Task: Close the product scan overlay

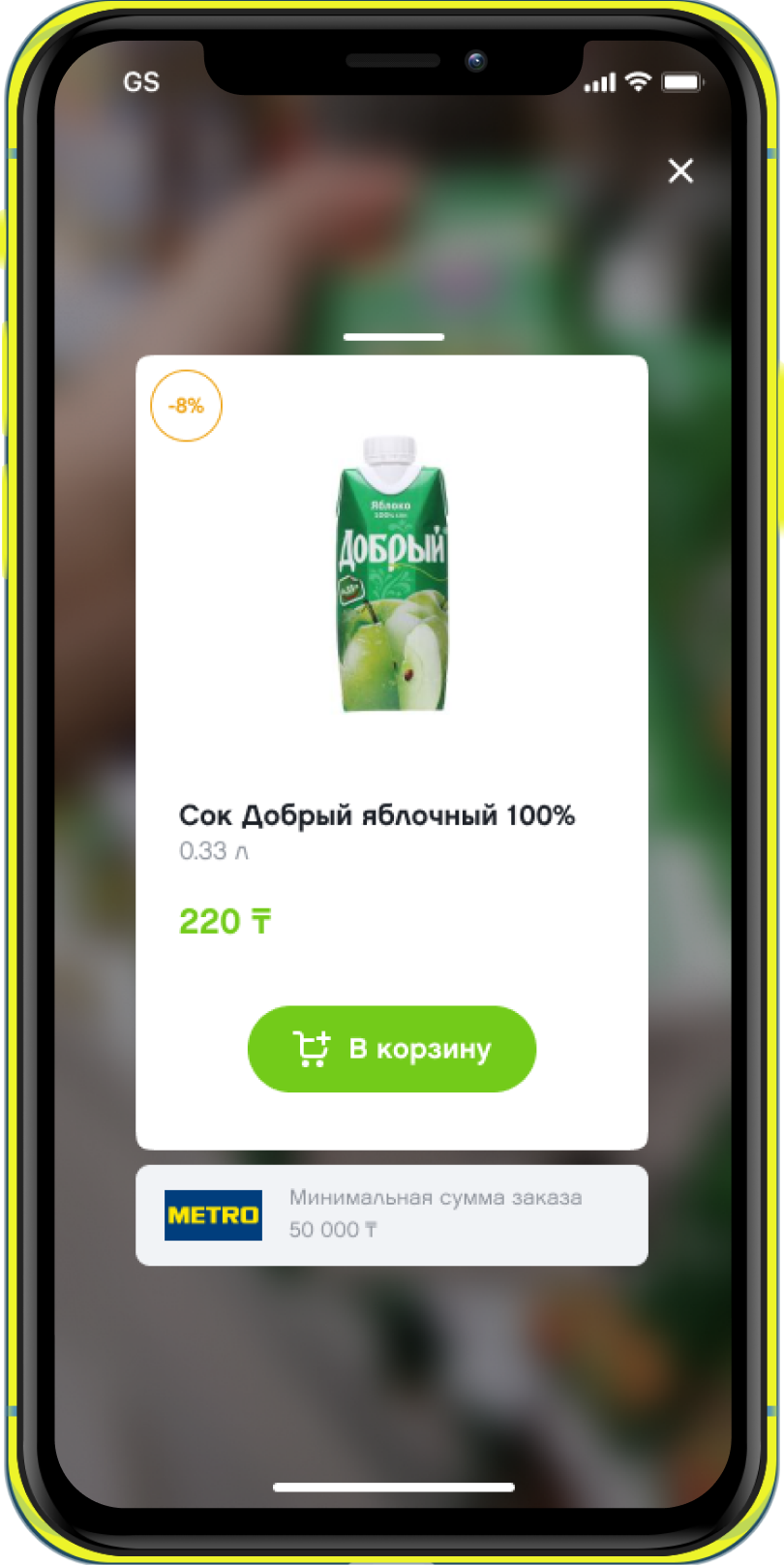Action: [x=680, y=171]
